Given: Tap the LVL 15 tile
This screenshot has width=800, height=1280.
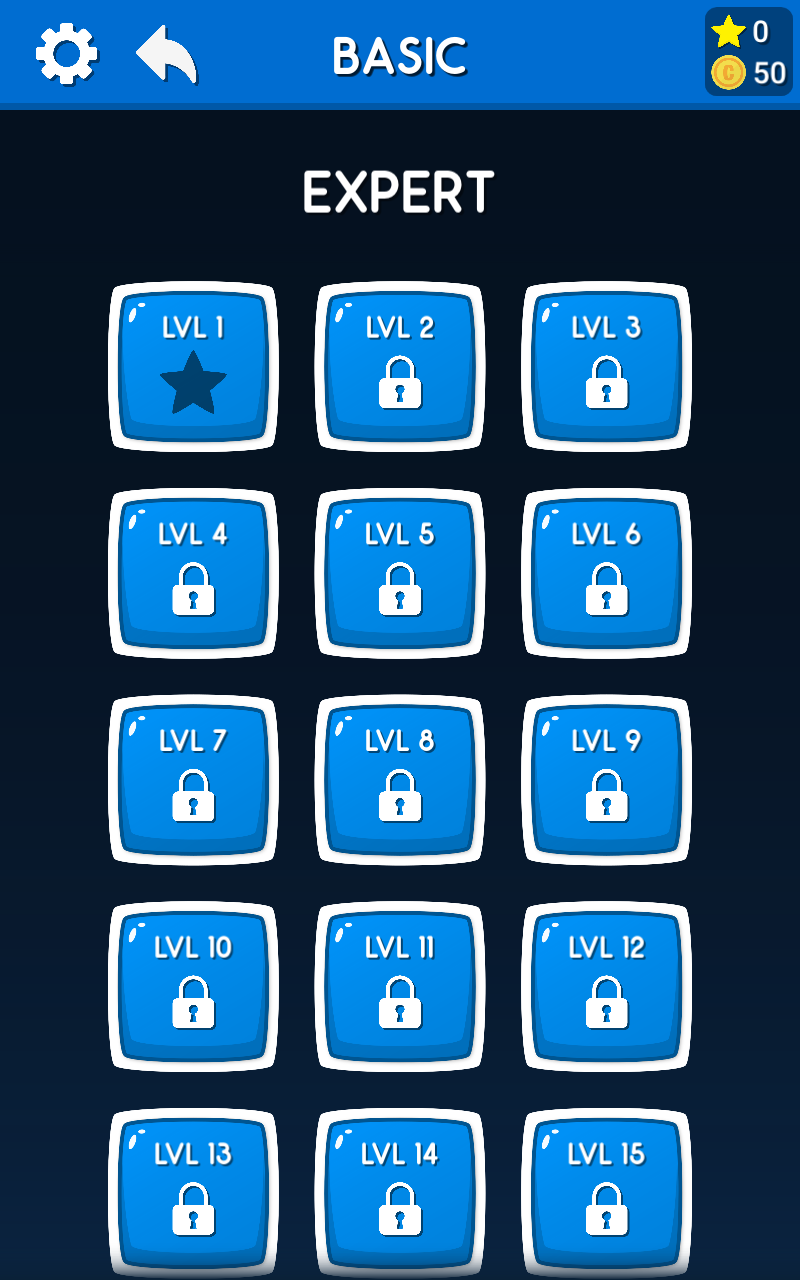Looking at the screenshot, I should click(x=606, y=1192).
